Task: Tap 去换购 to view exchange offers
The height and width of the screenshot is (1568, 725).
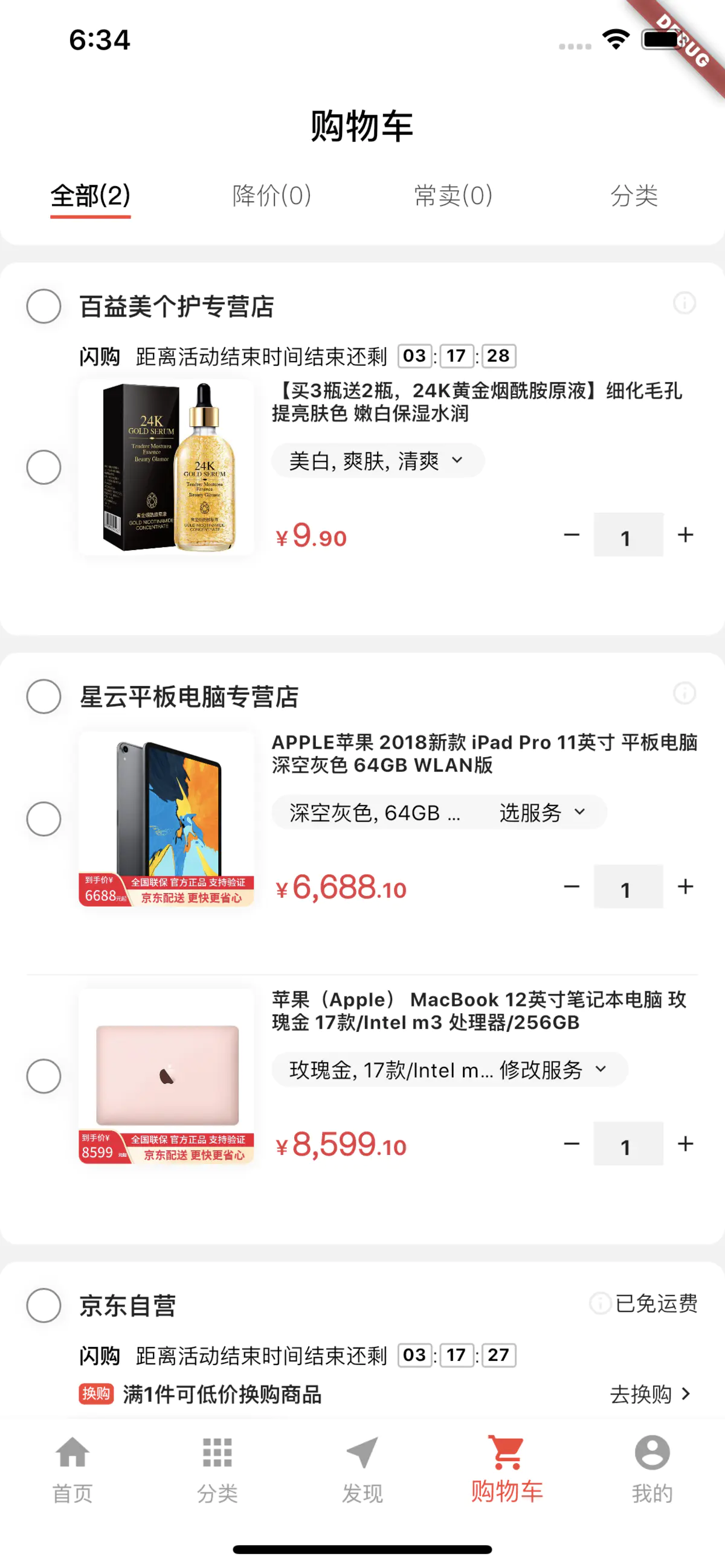Action: (651, 1394)
